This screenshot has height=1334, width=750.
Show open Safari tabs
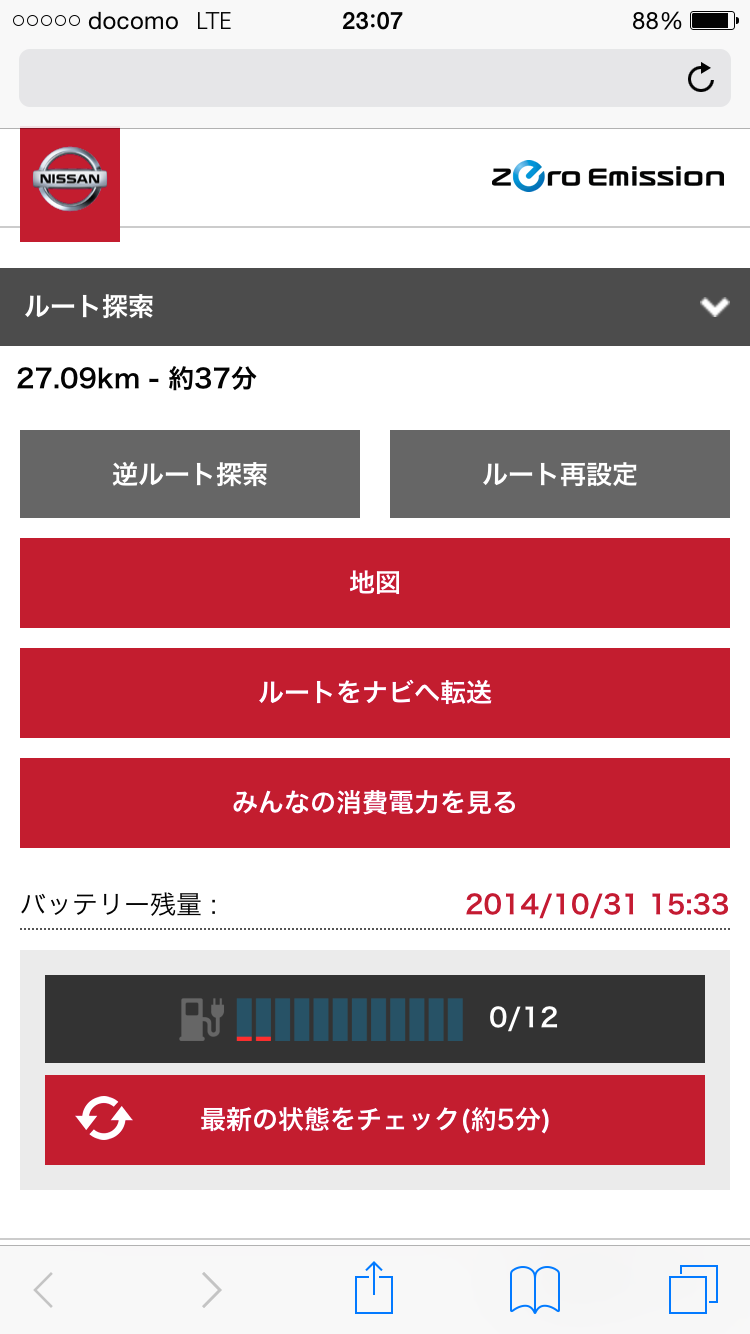click(x=693, y=1289)
